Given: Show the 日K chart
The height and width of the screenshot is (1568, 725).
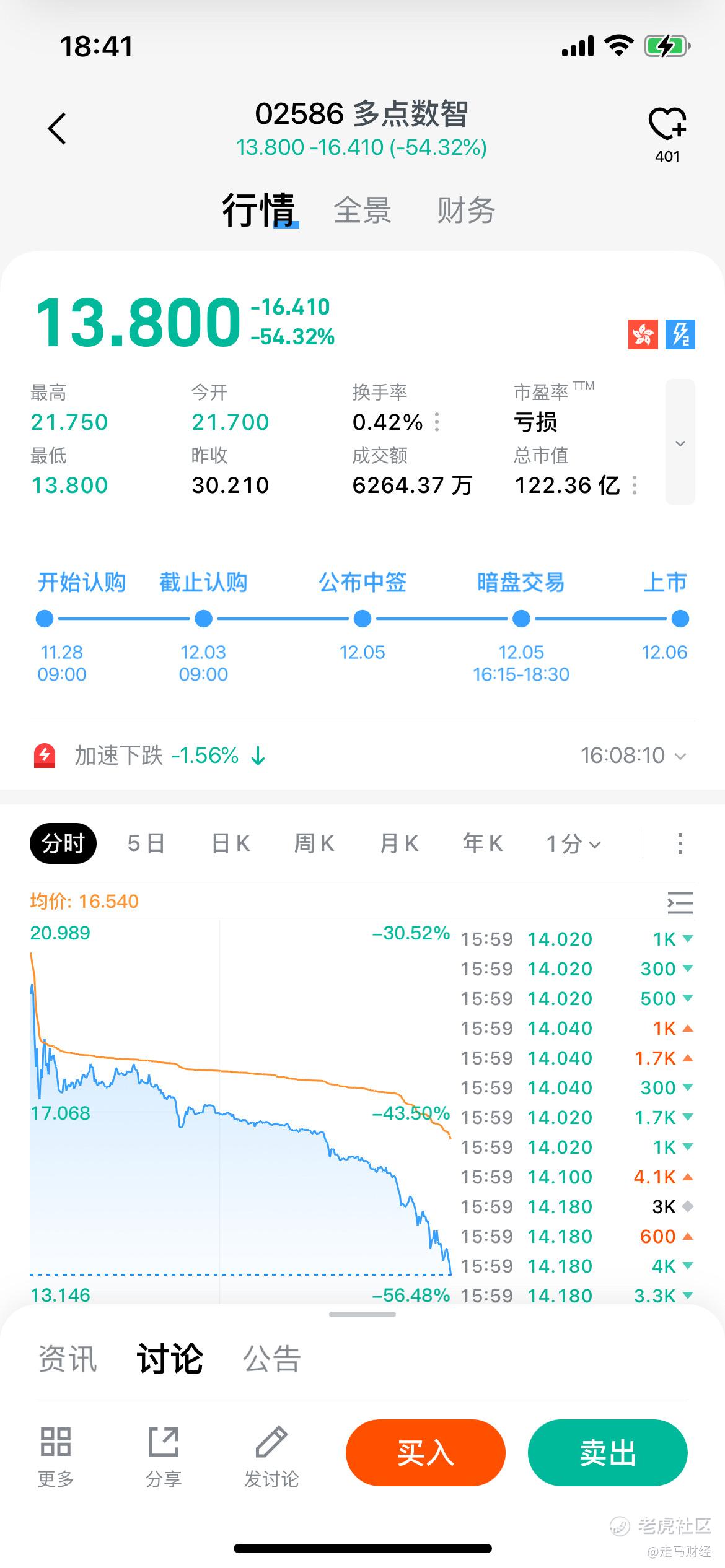Looking at the screenshot, I should click(231, 843).
